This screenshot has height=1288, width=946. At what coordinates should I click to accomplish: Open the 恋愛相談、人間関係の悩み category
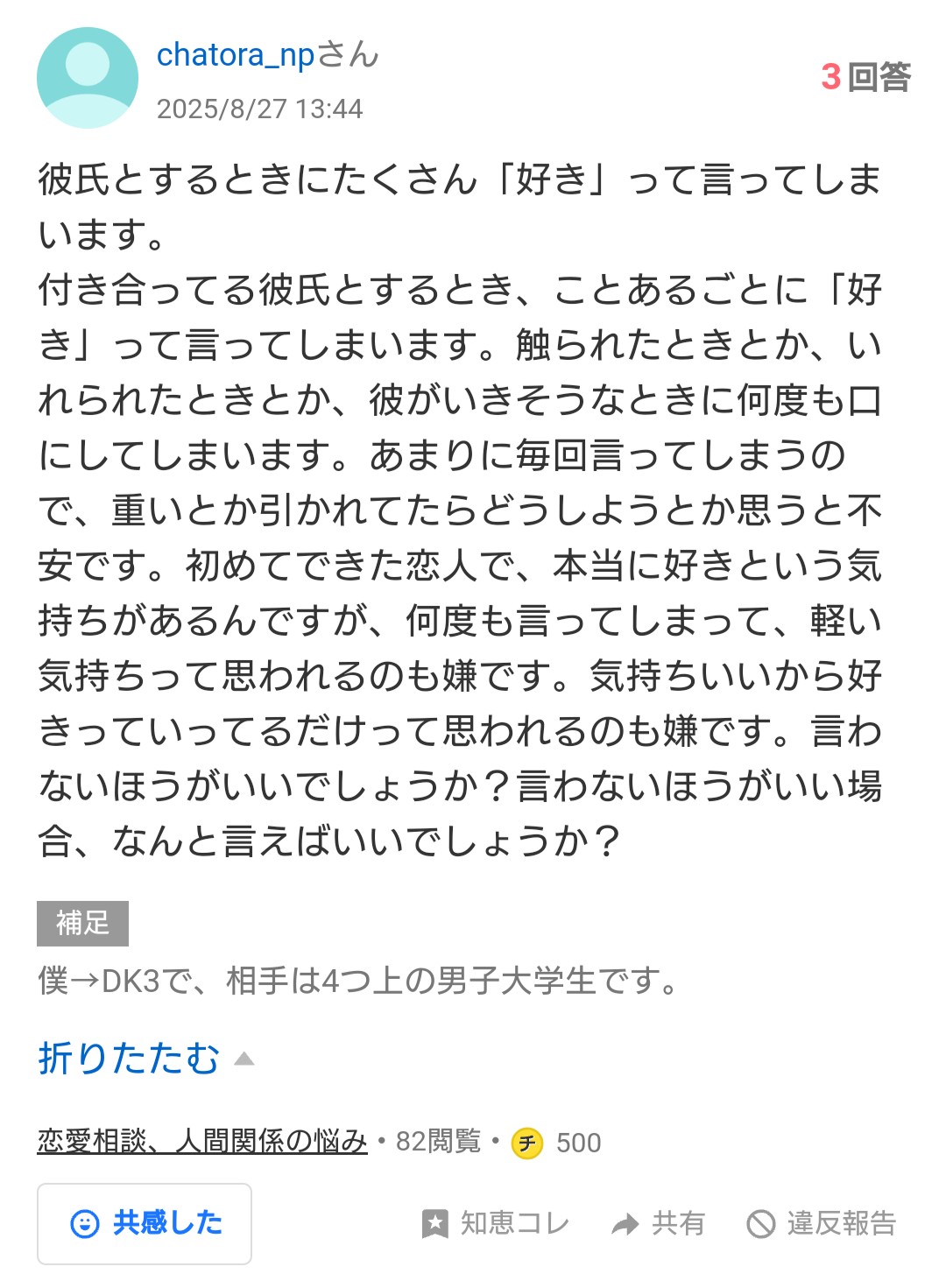point(202,1141)
